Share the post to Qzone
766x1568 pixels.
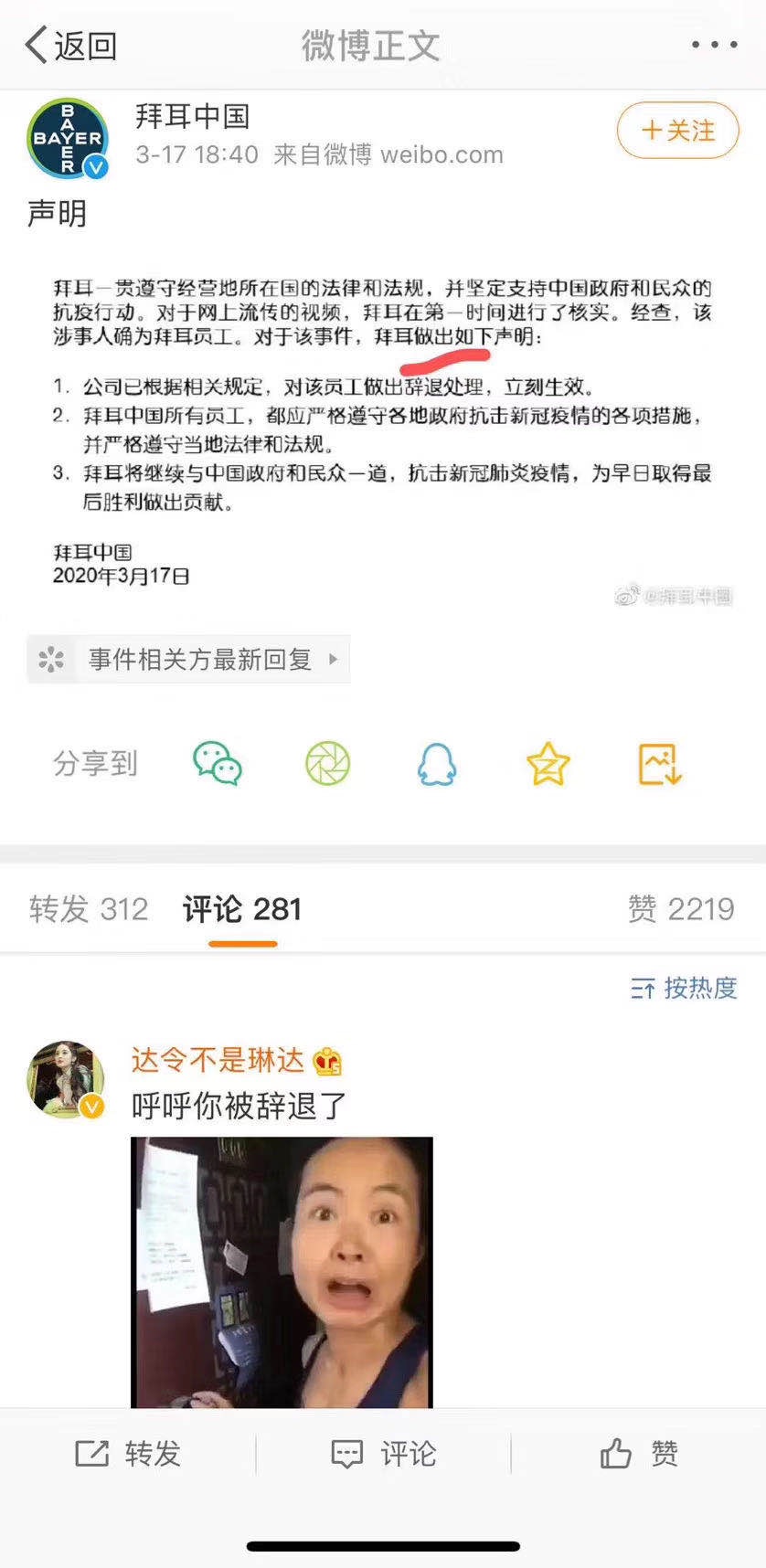coord(548,763)
